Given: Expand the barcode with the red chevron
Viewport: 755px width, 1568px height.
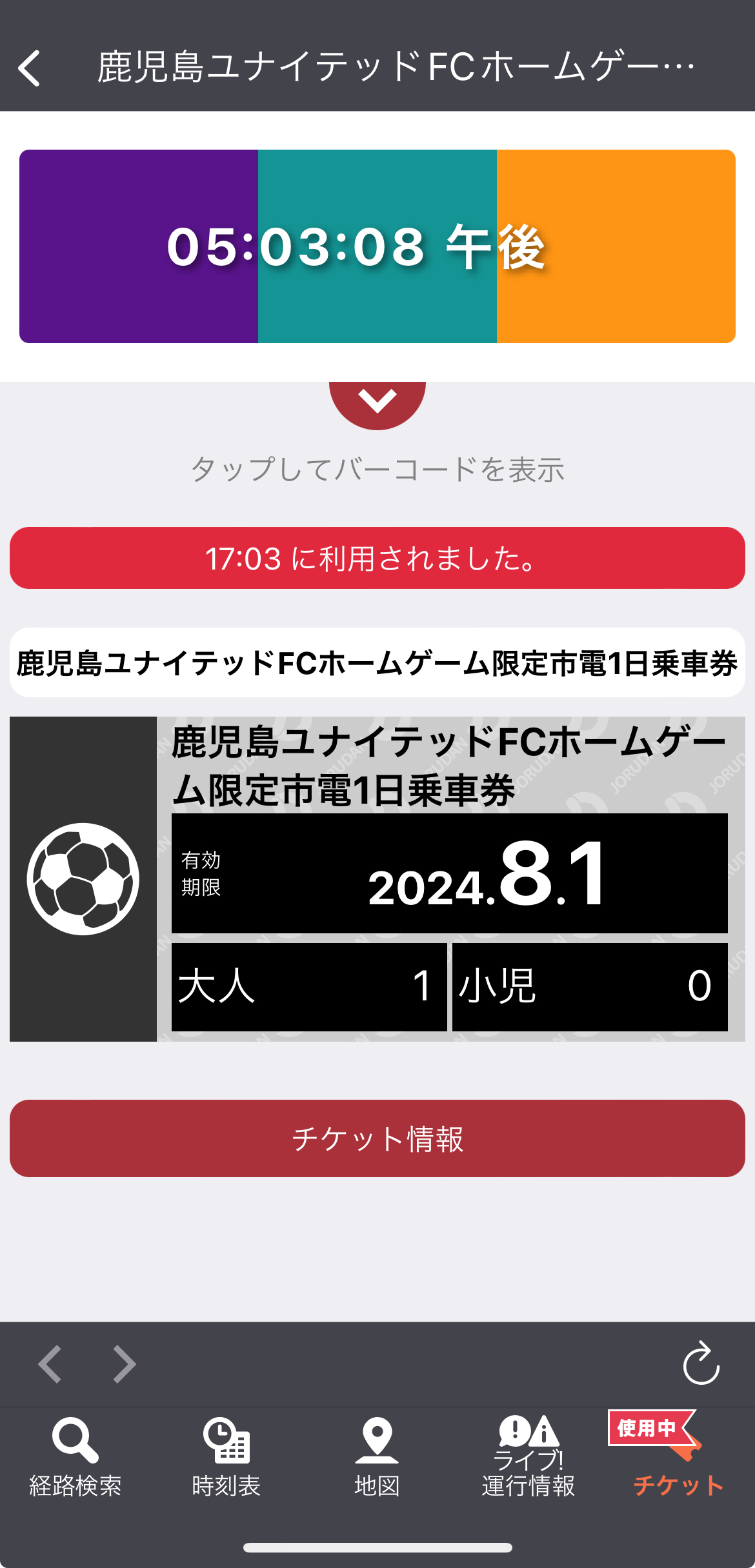Looking at the screenshot, I should [377, 404].
